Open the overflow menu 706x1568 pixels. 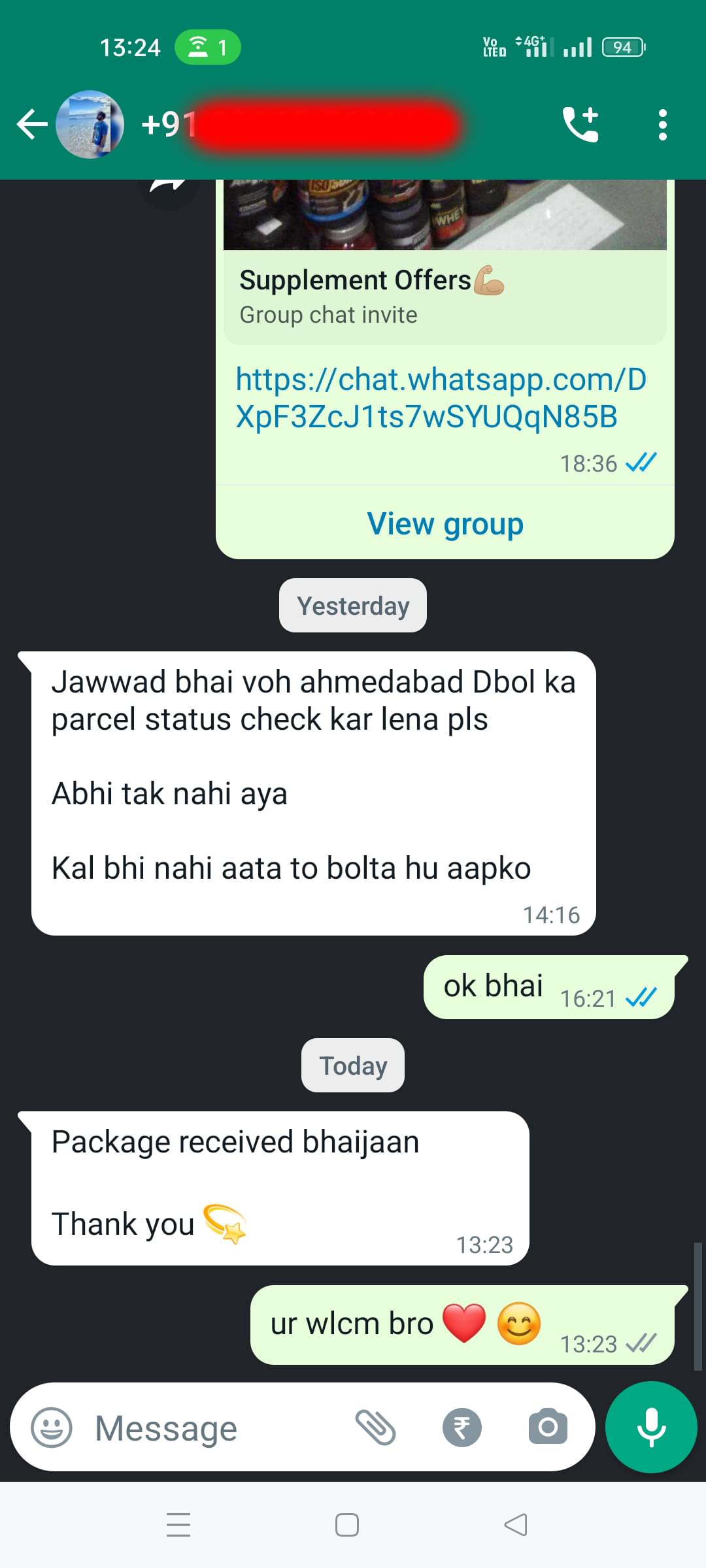coord(662,124)
